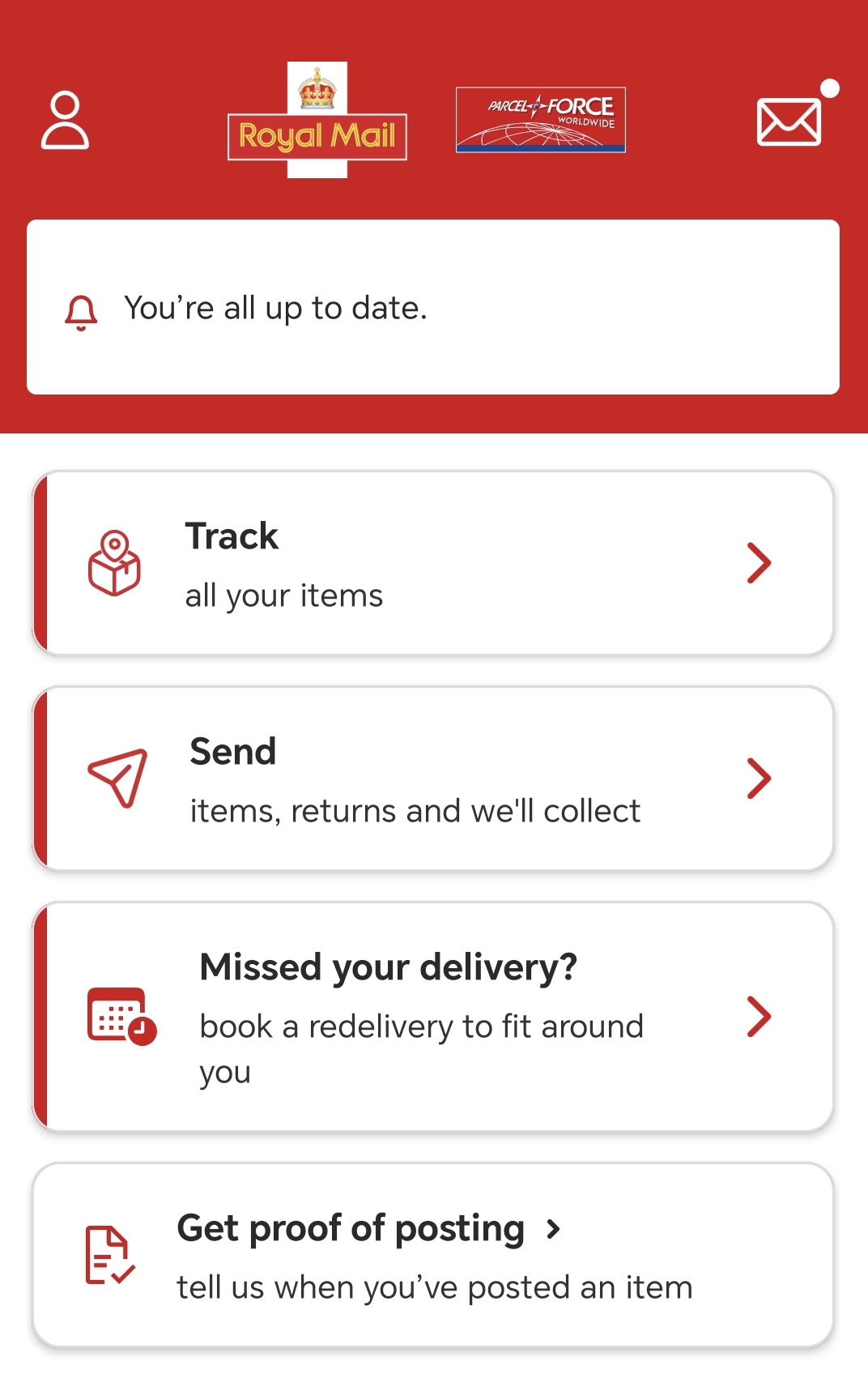Open the account profile icon
The height and width of the screenshot is (1374, 868).
65,121
